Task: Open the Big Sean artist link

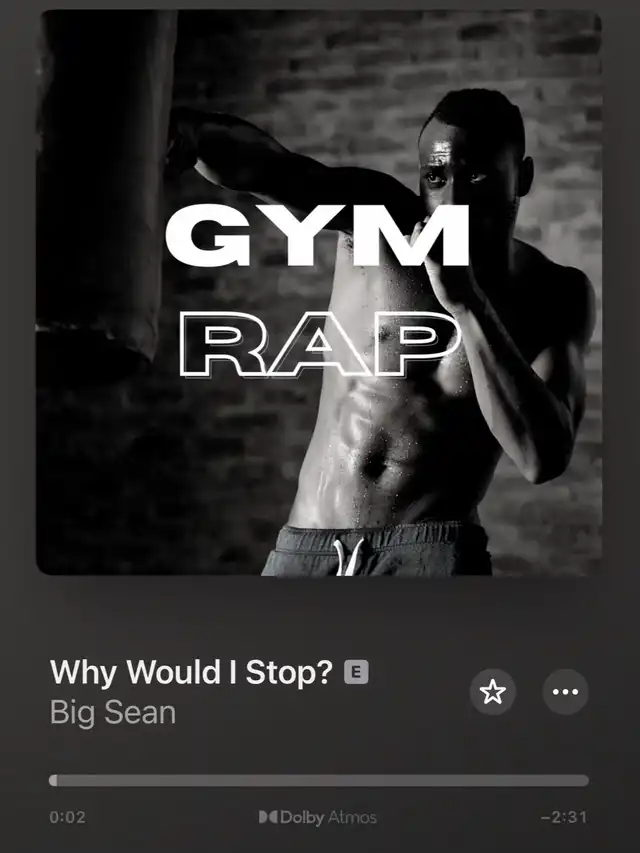Action: (x=113, y=713)
